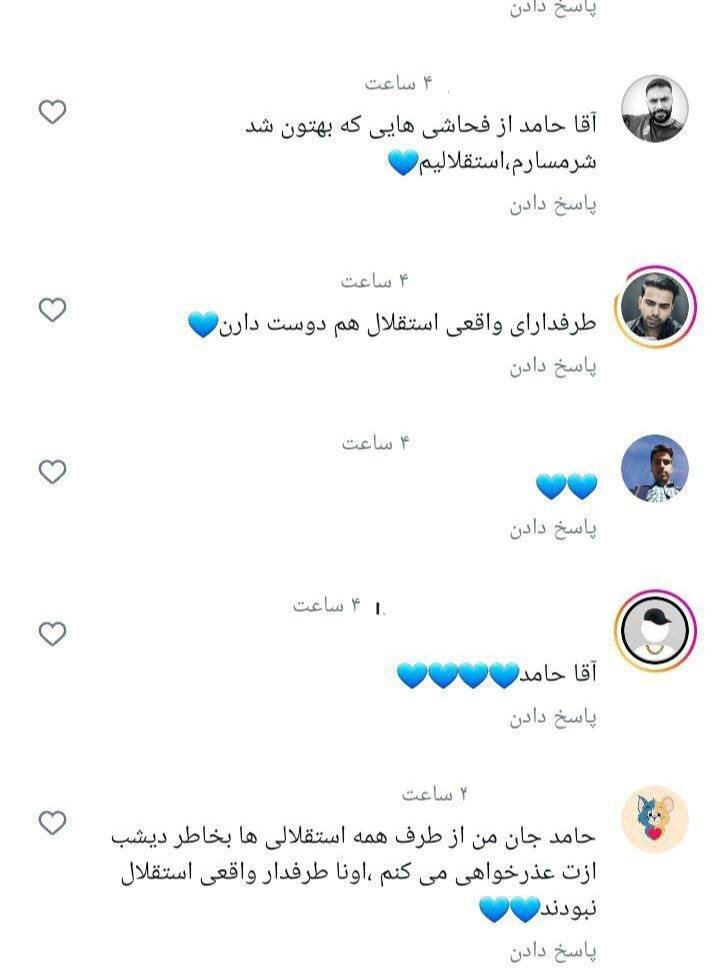Open the bearded man's profile picture
720x969 pixels.
point(655,107)
